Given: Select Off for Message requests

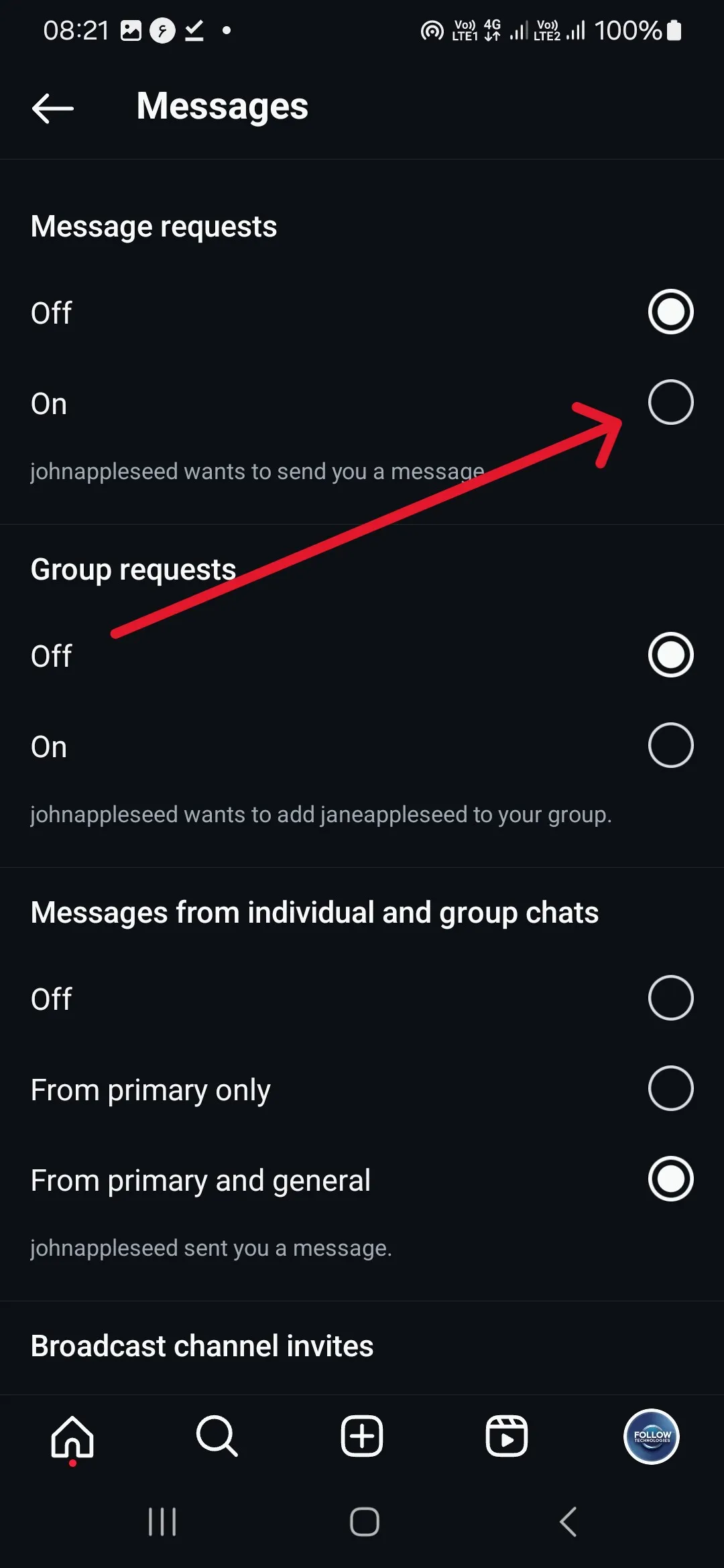Looking at the screenshot, I should 670,312.
